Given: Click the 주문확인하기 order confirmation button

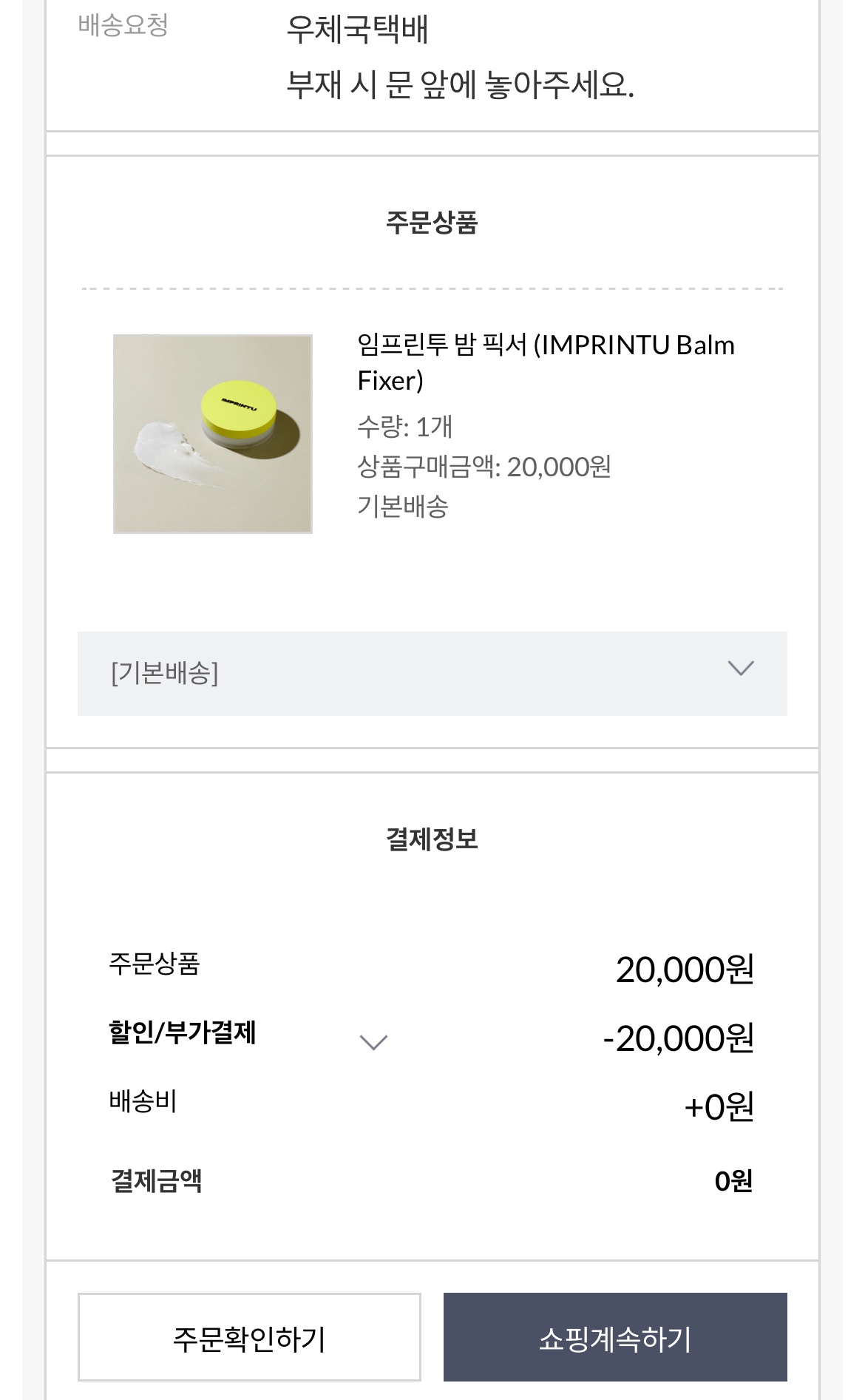Looking at the screenshot, I should tap(250, 1336).
